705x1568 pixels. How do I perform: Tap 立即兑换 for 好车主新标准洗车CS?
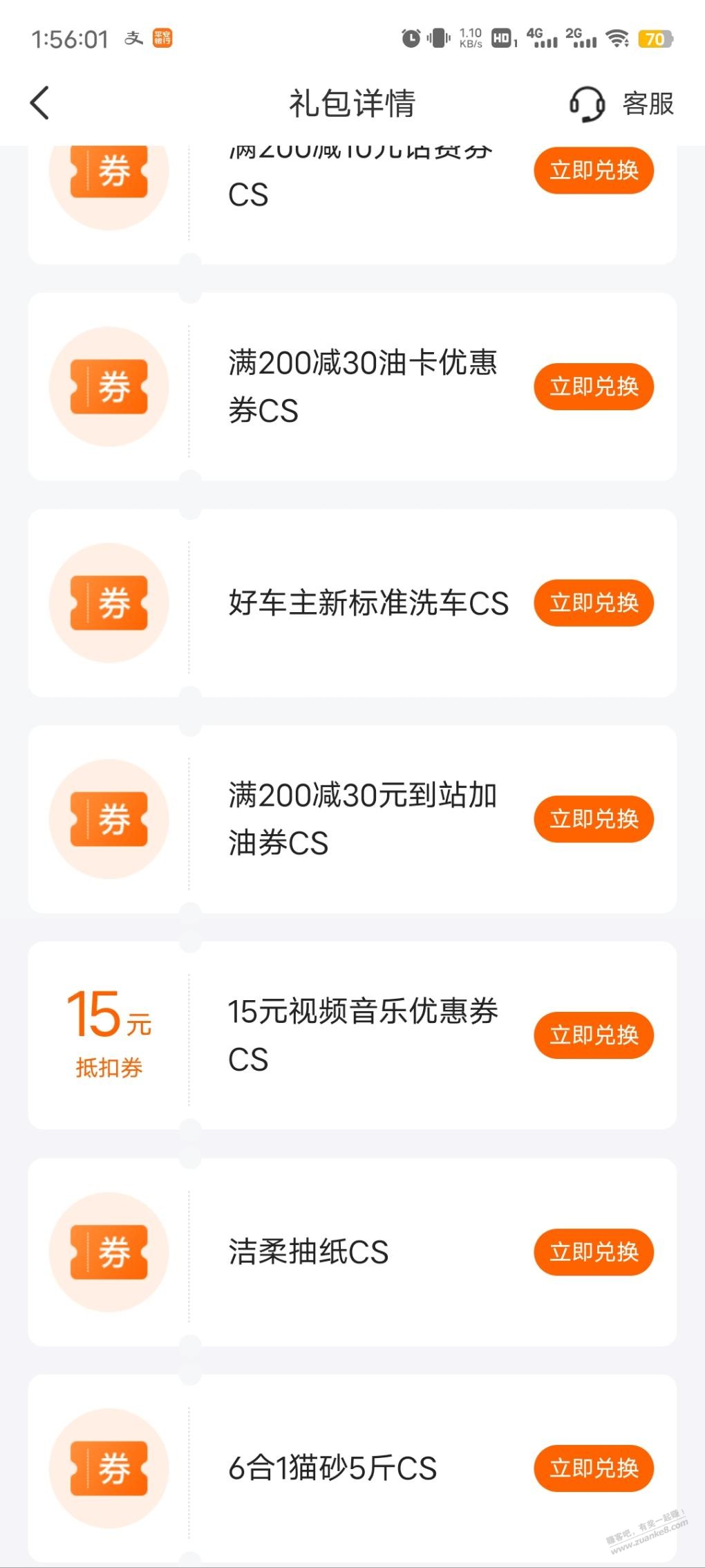point(594,602)
